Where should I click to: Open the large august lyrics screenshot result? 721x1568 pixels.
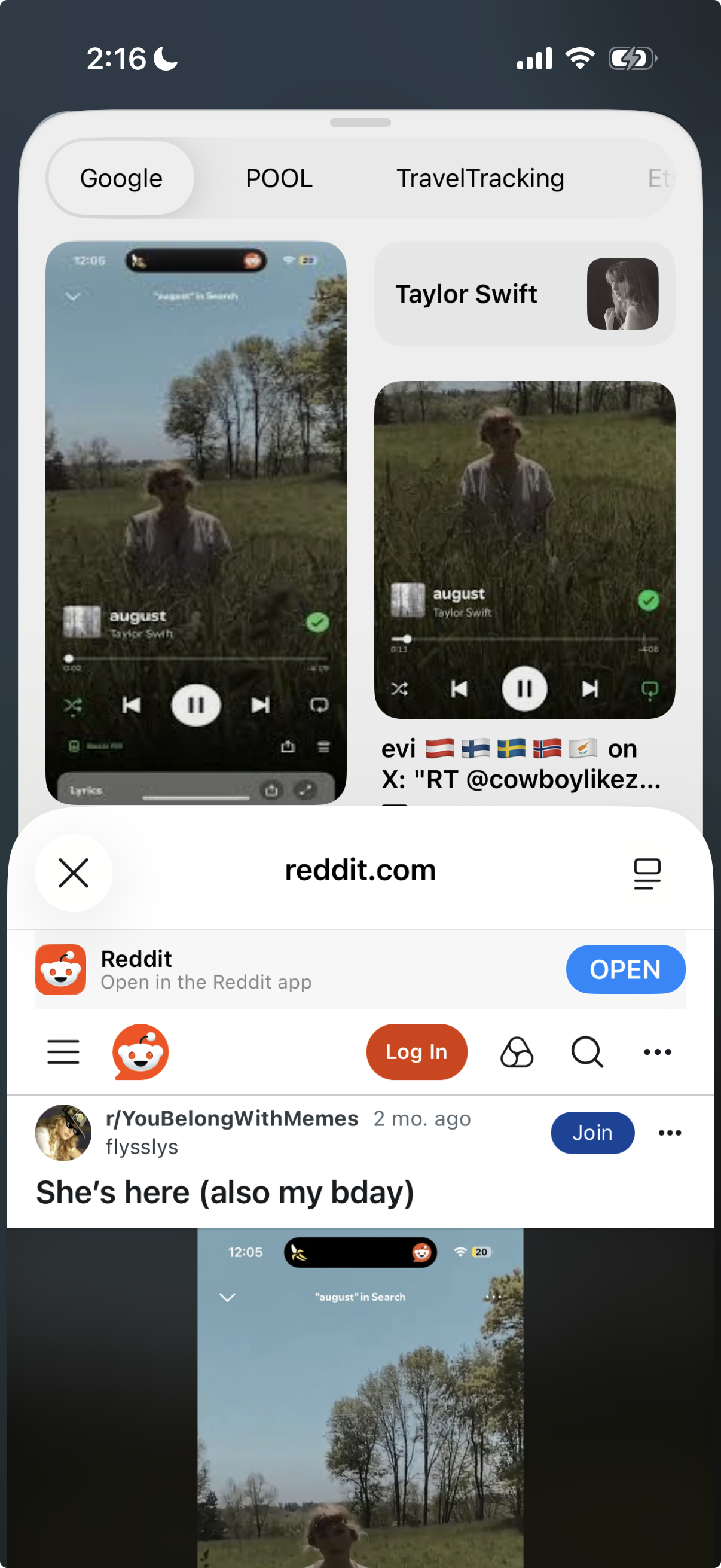coord(195,522)
